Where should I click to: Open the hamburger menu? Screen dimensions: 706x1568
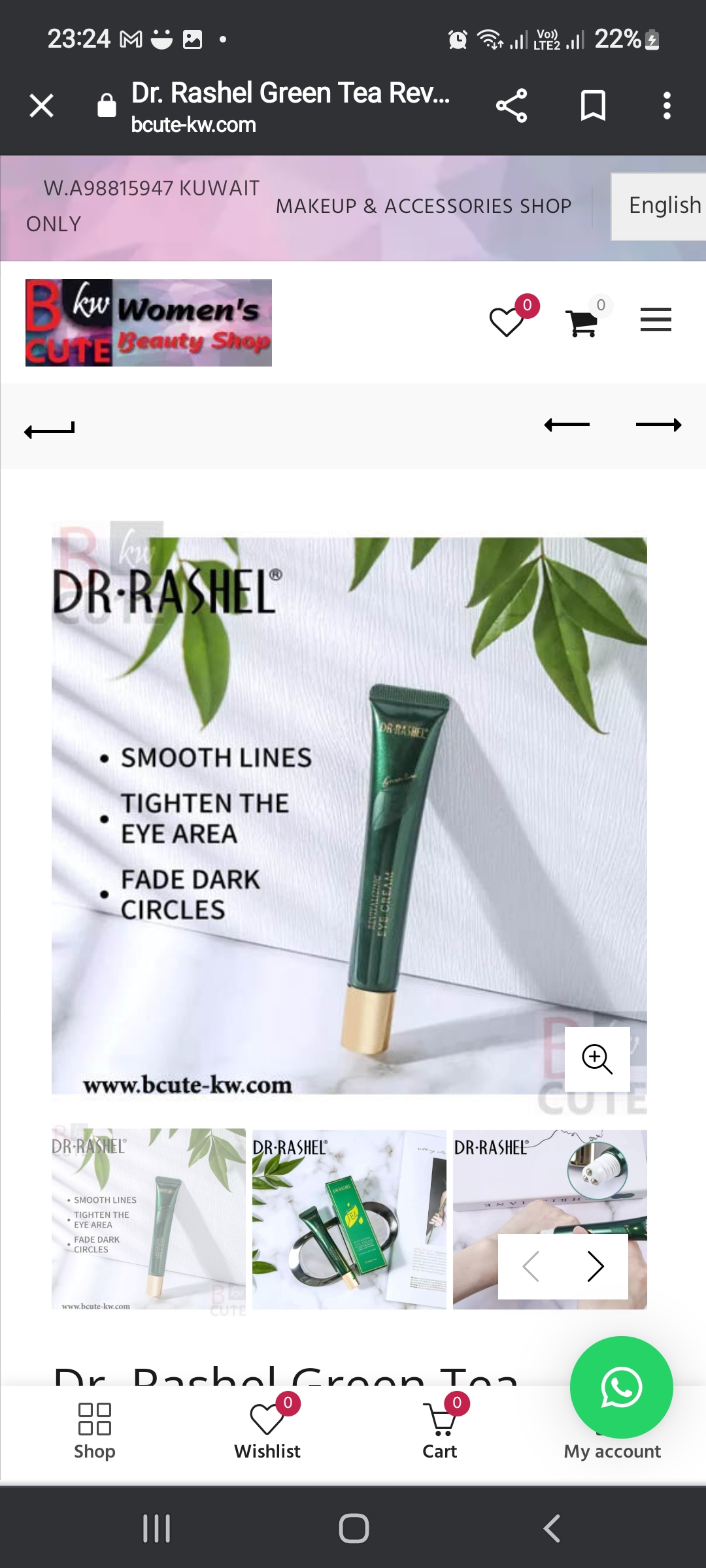click(656, 320)
